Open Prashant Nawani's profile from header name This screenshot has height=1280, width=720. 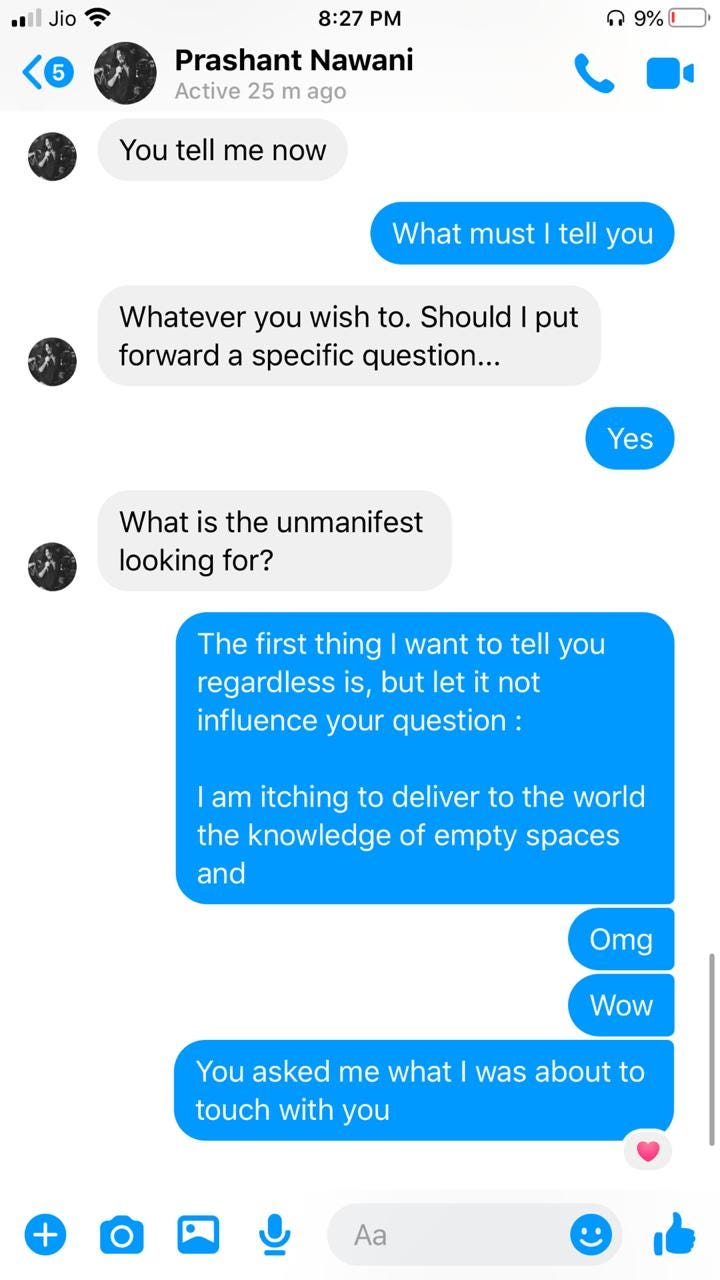[293, 61]
